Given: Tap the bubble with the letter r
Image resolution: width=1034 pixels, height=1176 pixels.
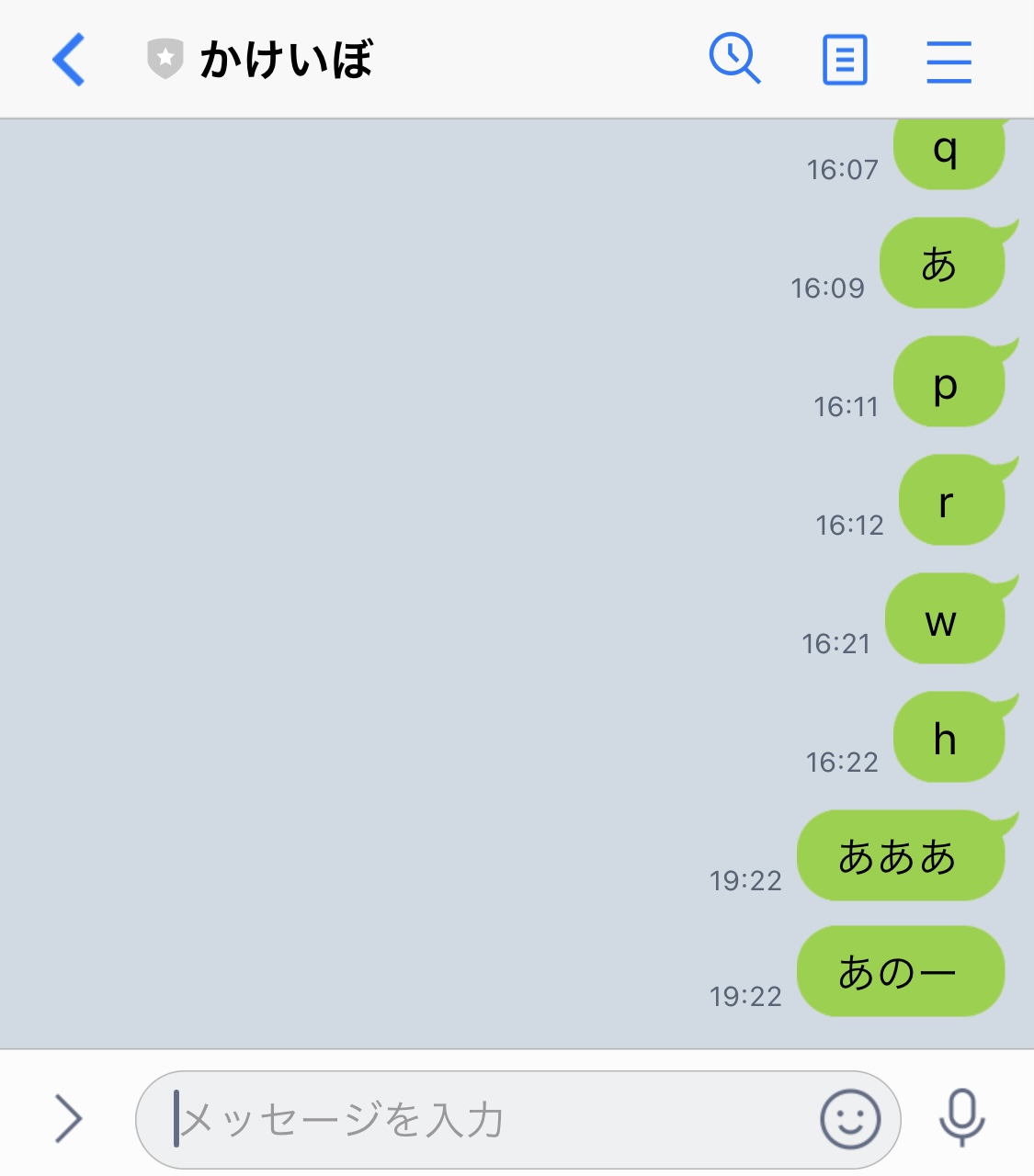Looking at the screenshot, I should click(x=951, y=500).
